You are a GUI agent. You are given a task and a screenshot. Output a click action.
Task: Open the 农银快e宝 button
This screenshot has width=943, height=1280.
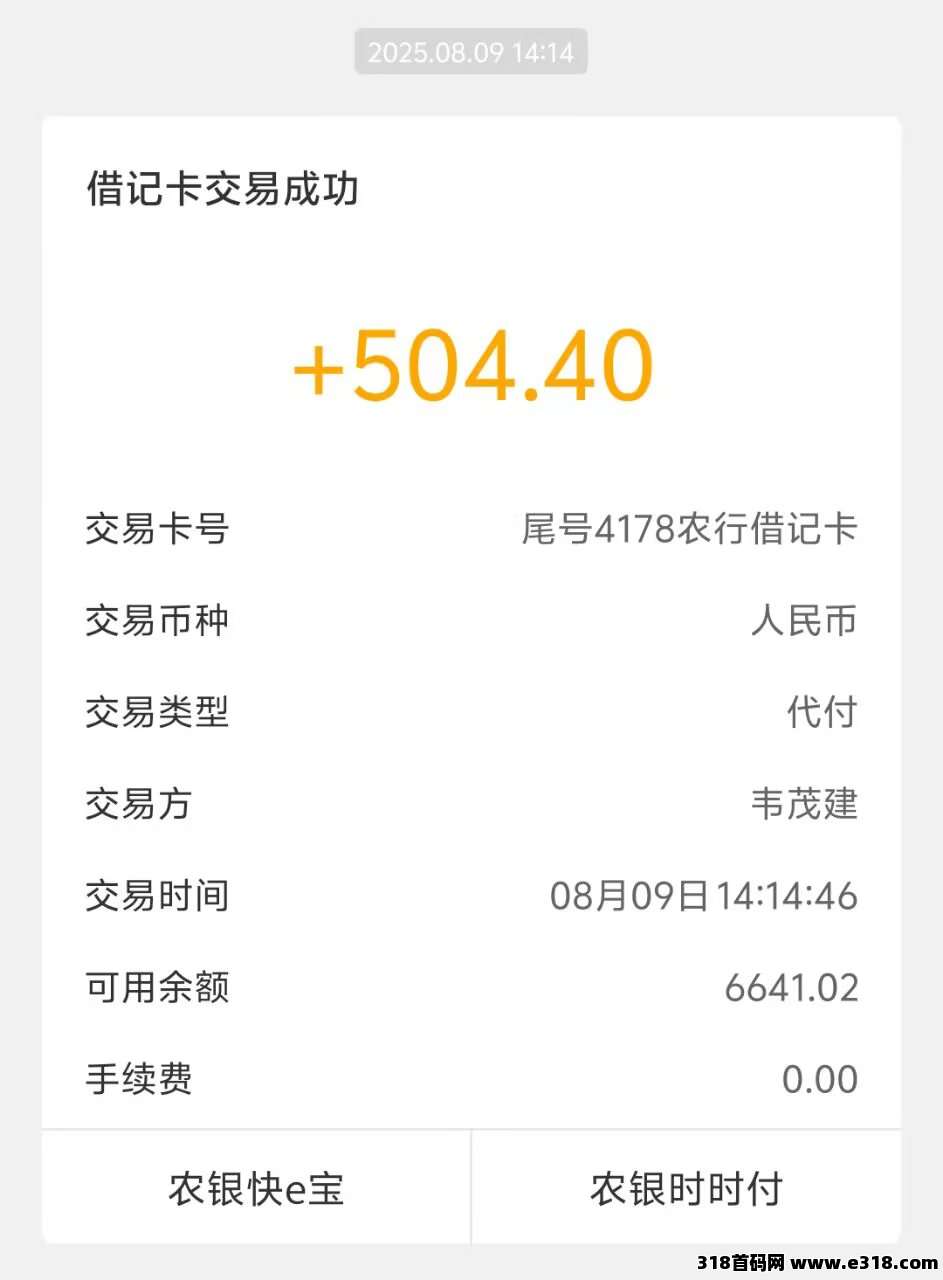click(x=256, y=1189)
